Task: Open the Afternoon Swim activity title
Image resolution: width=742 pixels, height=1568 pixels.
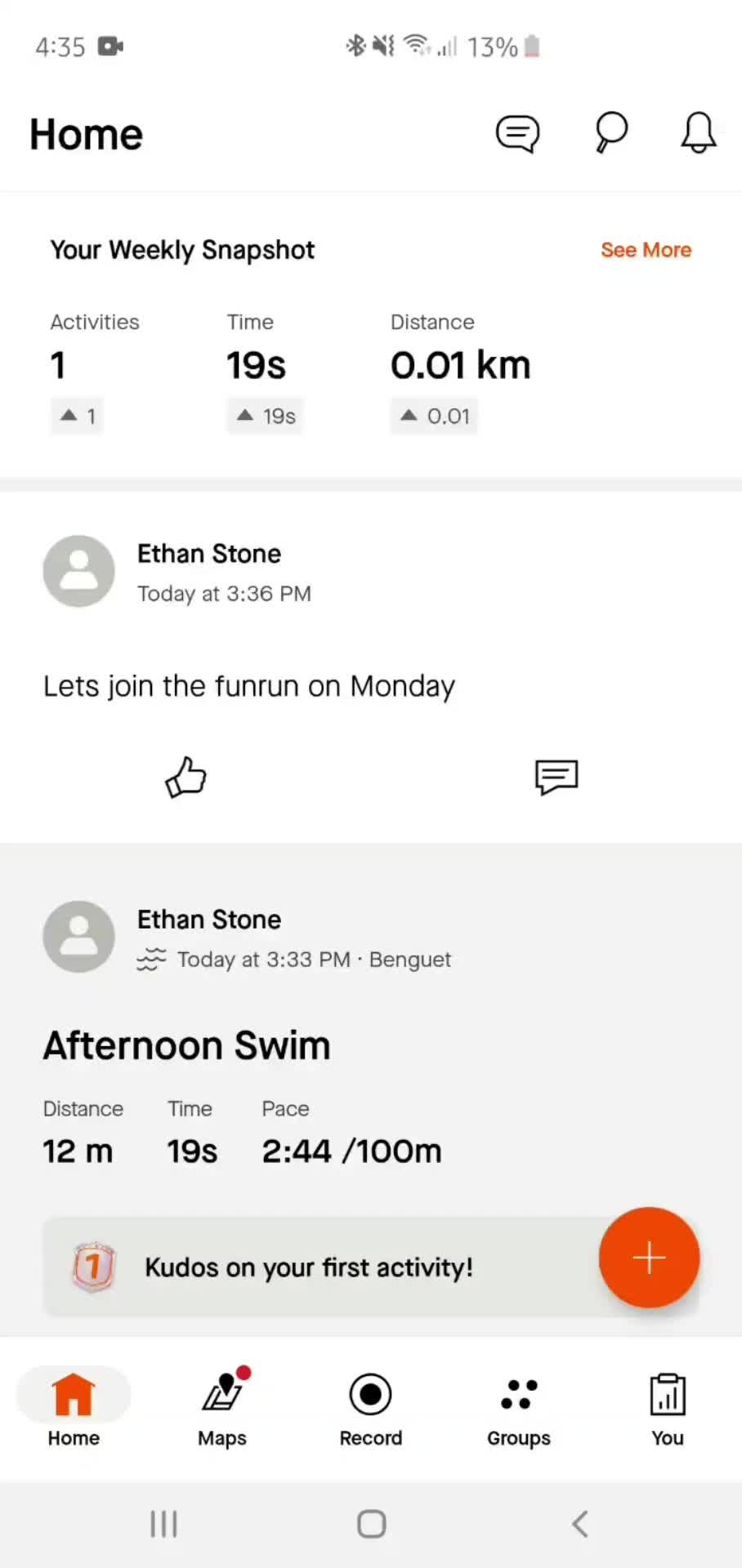Action: (186, 1045)
